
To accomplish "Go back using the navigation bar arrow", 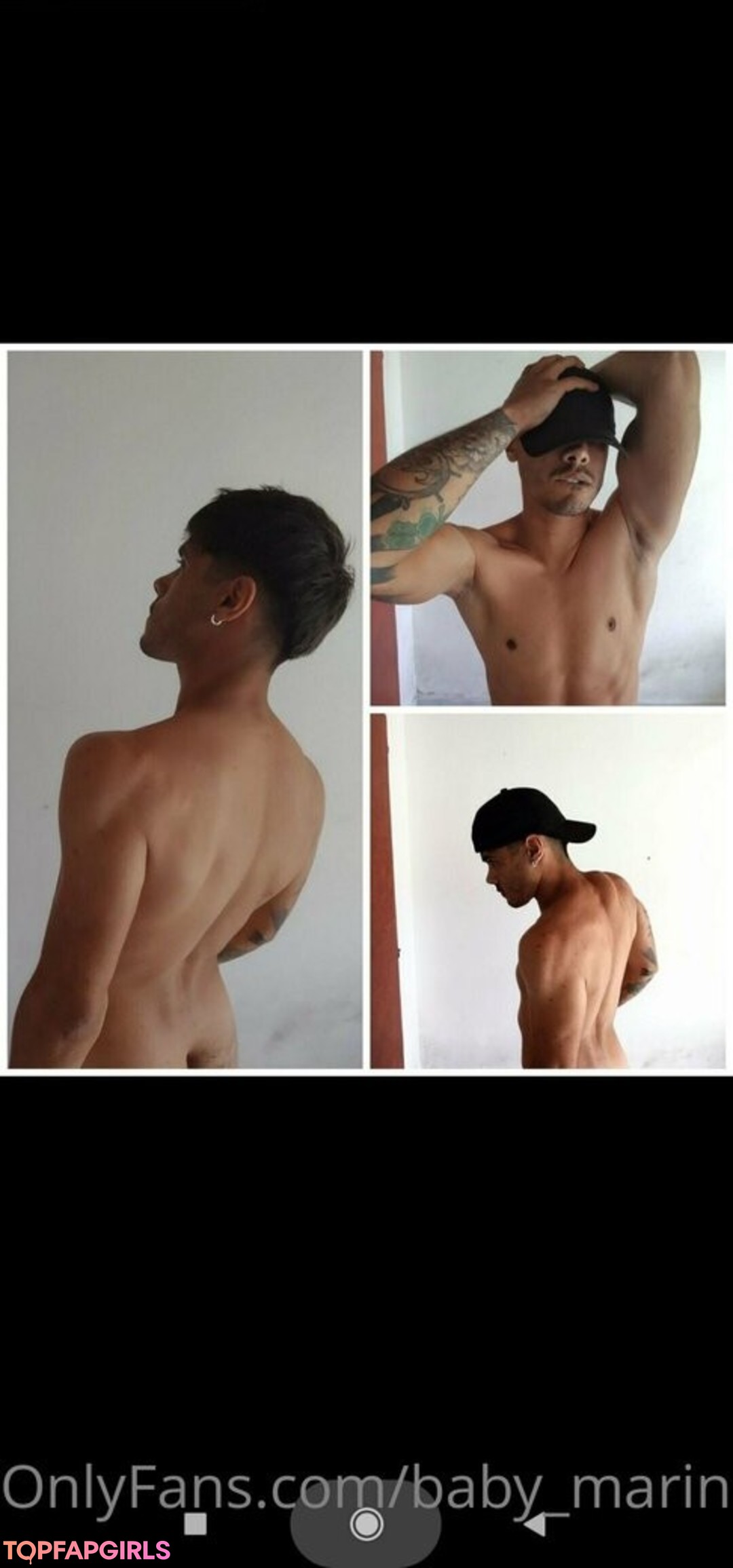I will click(536, 1524).
